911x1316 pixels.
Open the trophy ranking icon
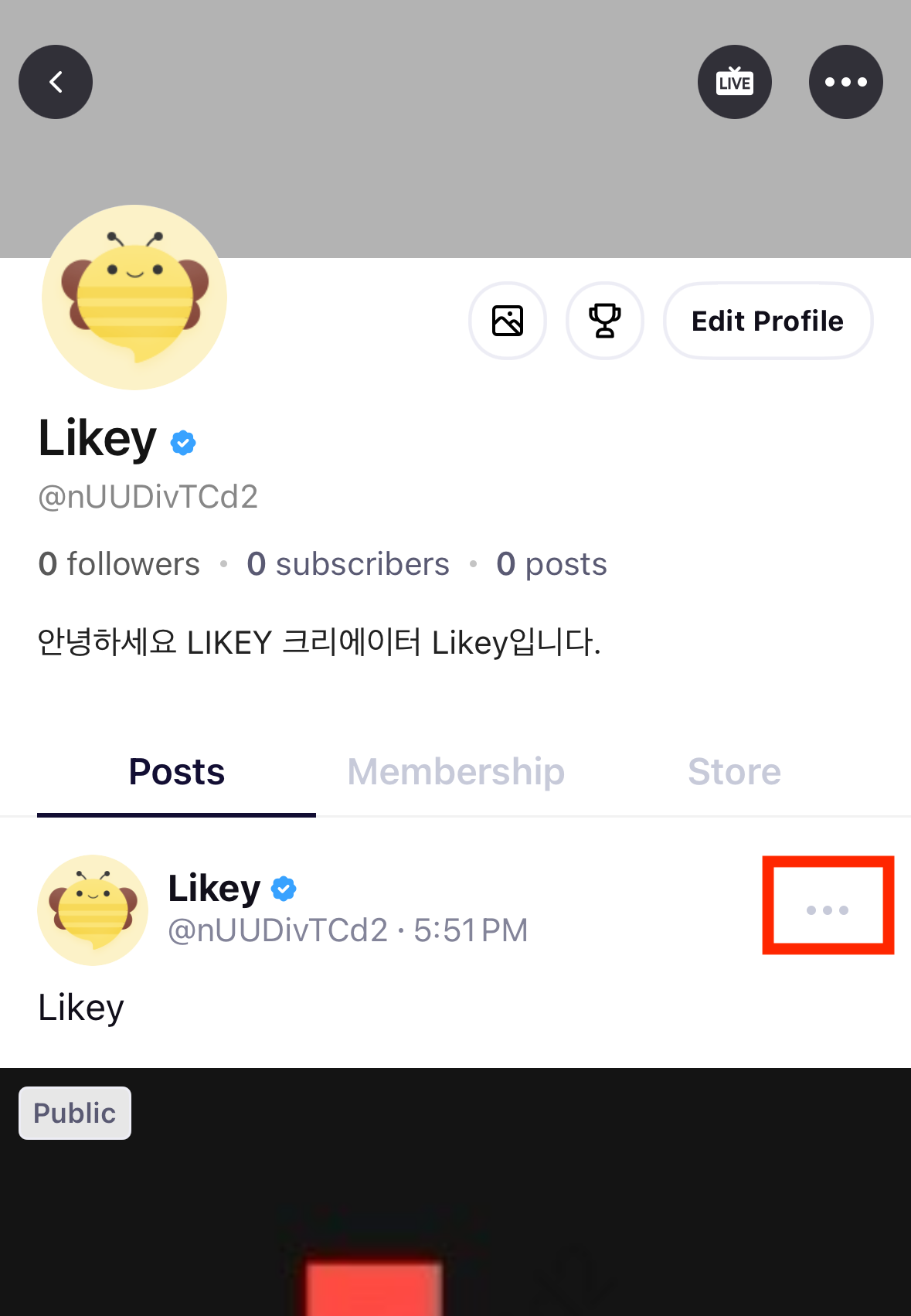pyautogui.click(x=605, y=321)
